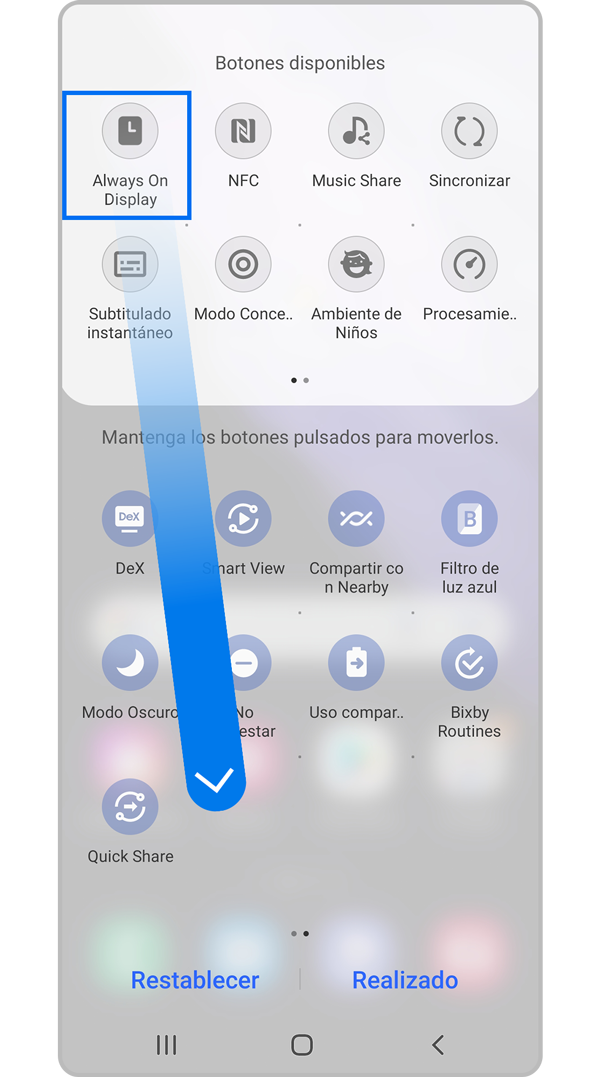This screenshot has width=600, height=1077.
Task: Select the Modo Oscuro button
Action: (130, 663)
